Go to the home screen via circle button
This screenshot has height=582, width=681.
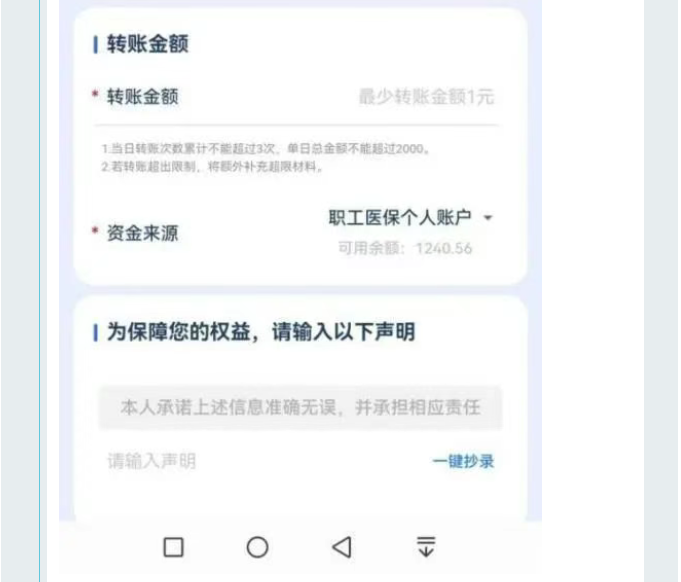click(x=257, y=546)
